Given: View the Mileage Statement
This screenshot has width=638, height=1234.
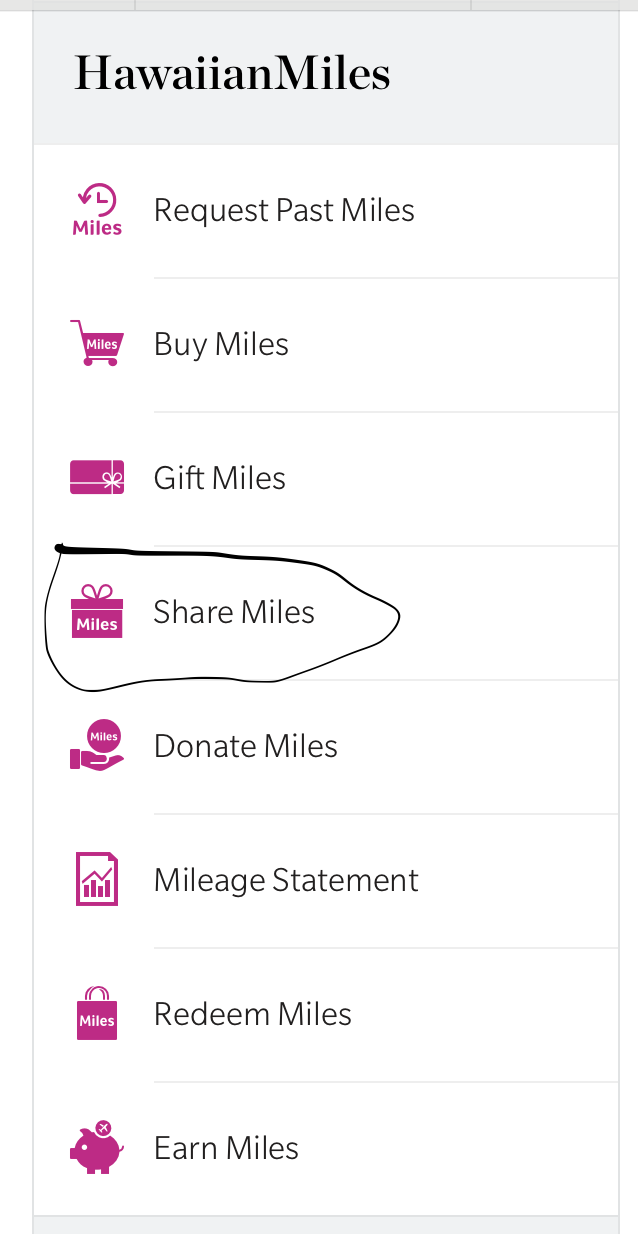Looking at the screenshot, I should pyautogui.click(x=326, y=881).
